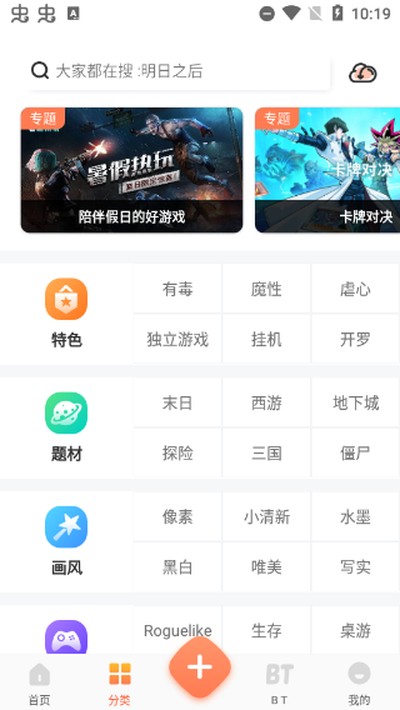Viewport: 400px width, 710px height.
Task: Tap the orange plus button
Action: (200, 667)
